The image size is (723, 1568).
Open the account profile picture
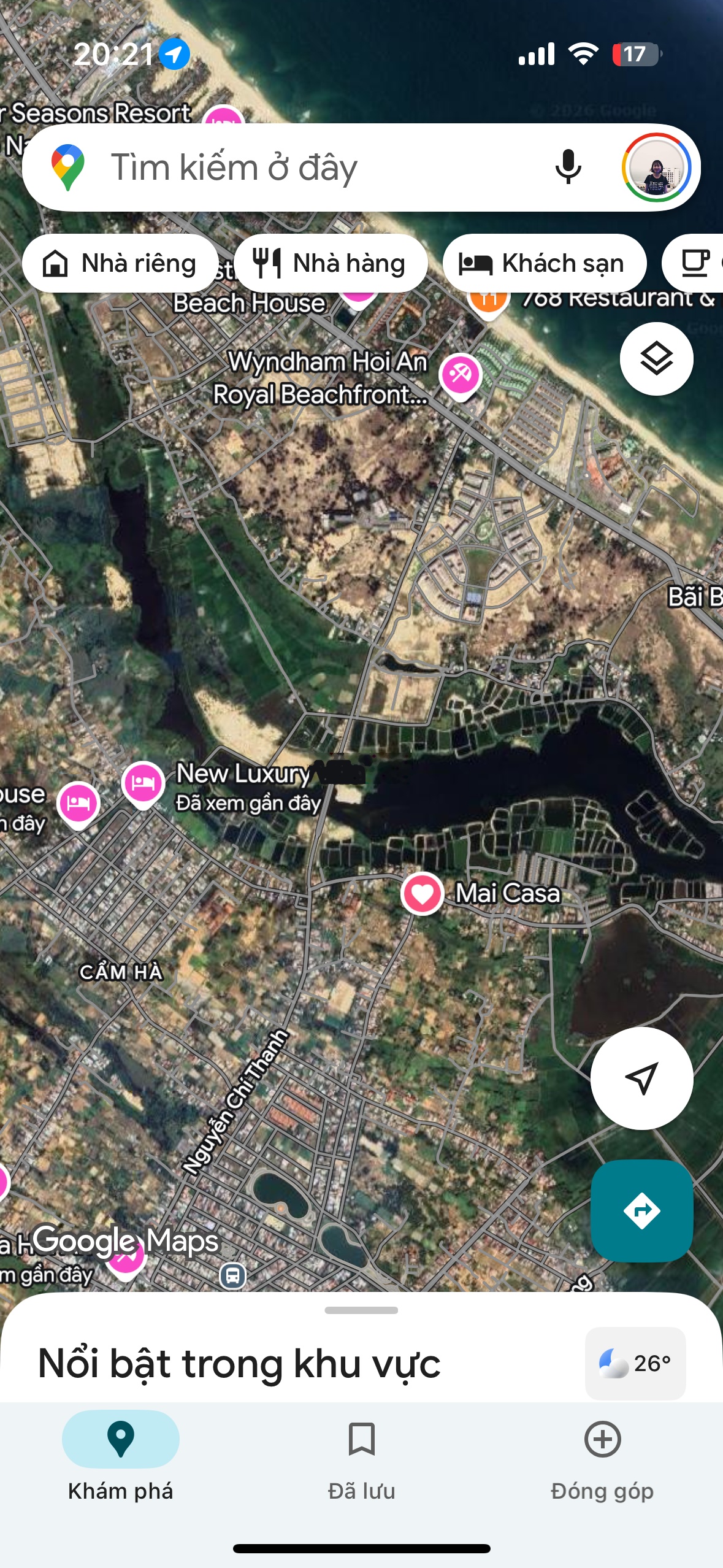click(x=656, y=167)
